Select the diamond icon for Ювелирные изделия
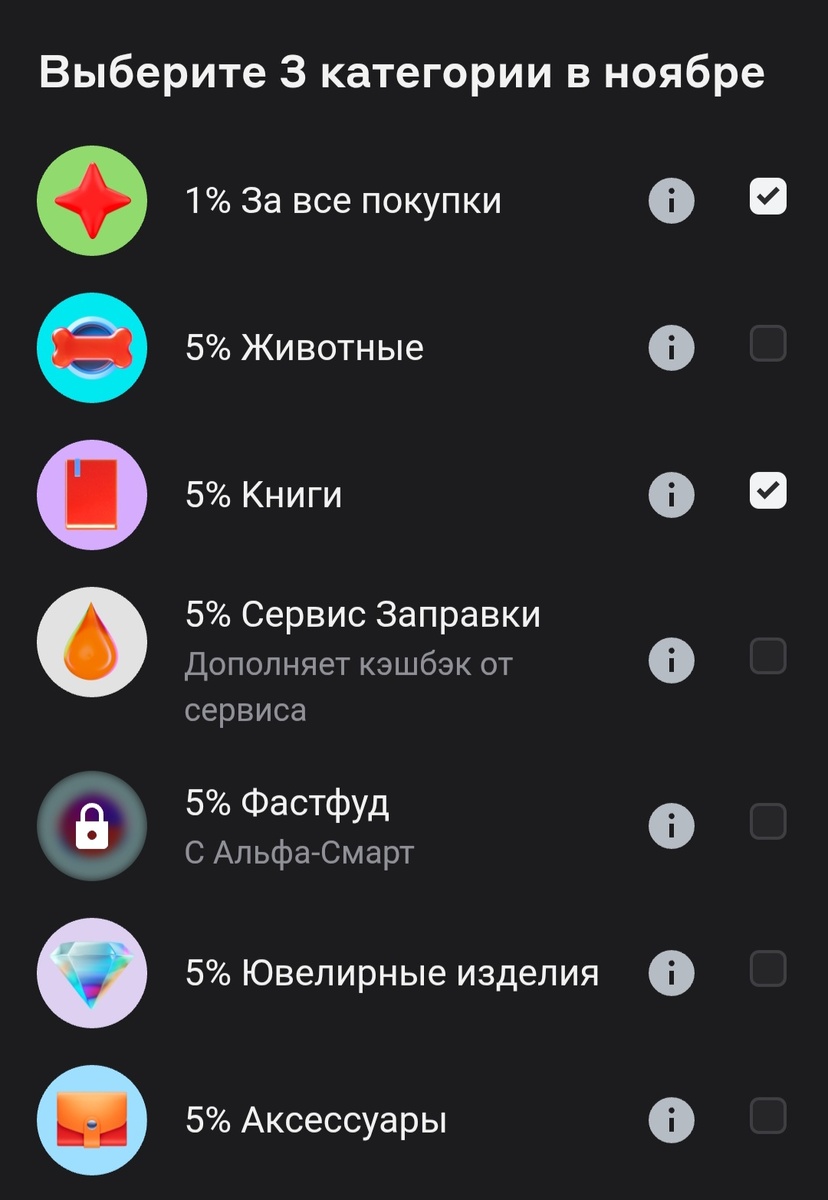The height and width of the screenshot is (1200, 828). (x=91, y=973)
